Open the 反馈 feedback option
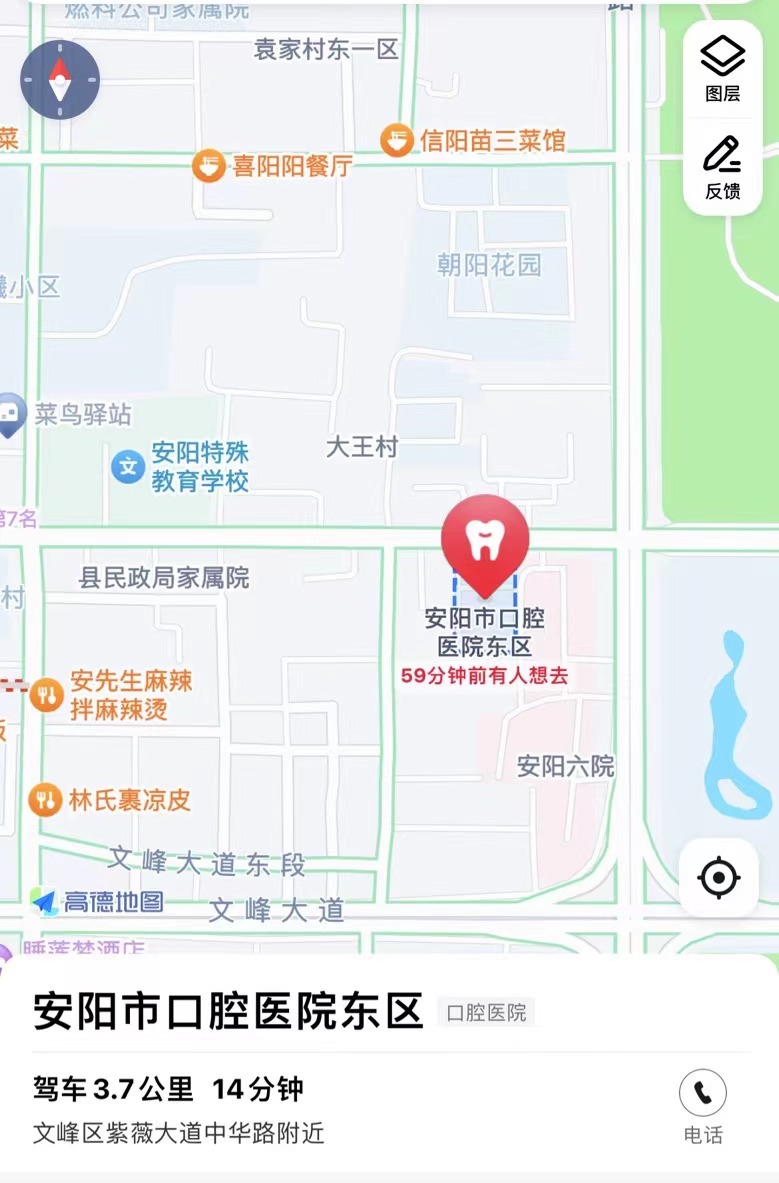 (722, 167)
